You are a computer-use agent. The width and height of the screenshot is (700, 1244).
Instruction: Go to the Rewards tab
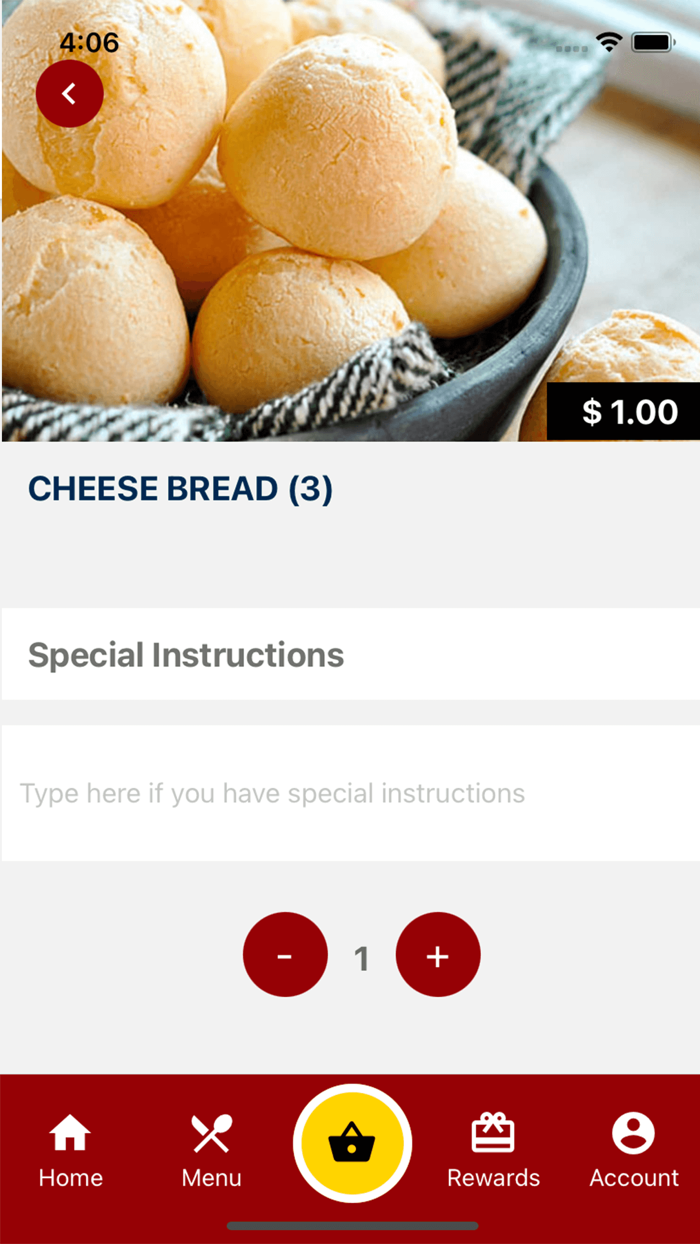tap(493, 1151)
